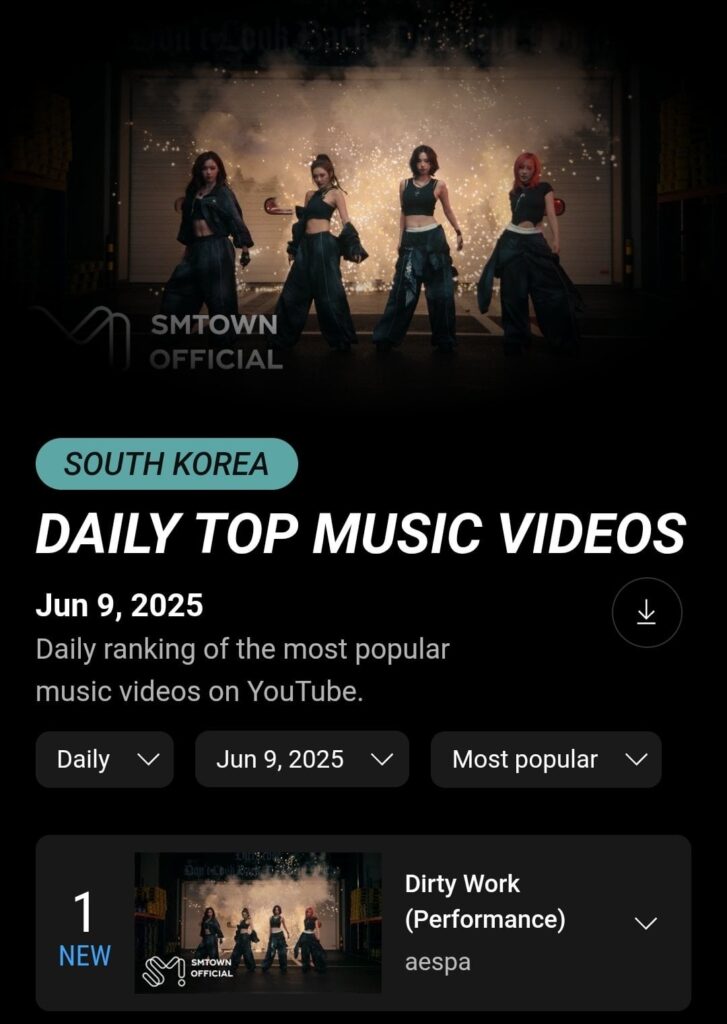The width and height of the screenshot is (727, 1024).
Task: Click the downward arrow inside the download circle
Action: click(647, 613)
